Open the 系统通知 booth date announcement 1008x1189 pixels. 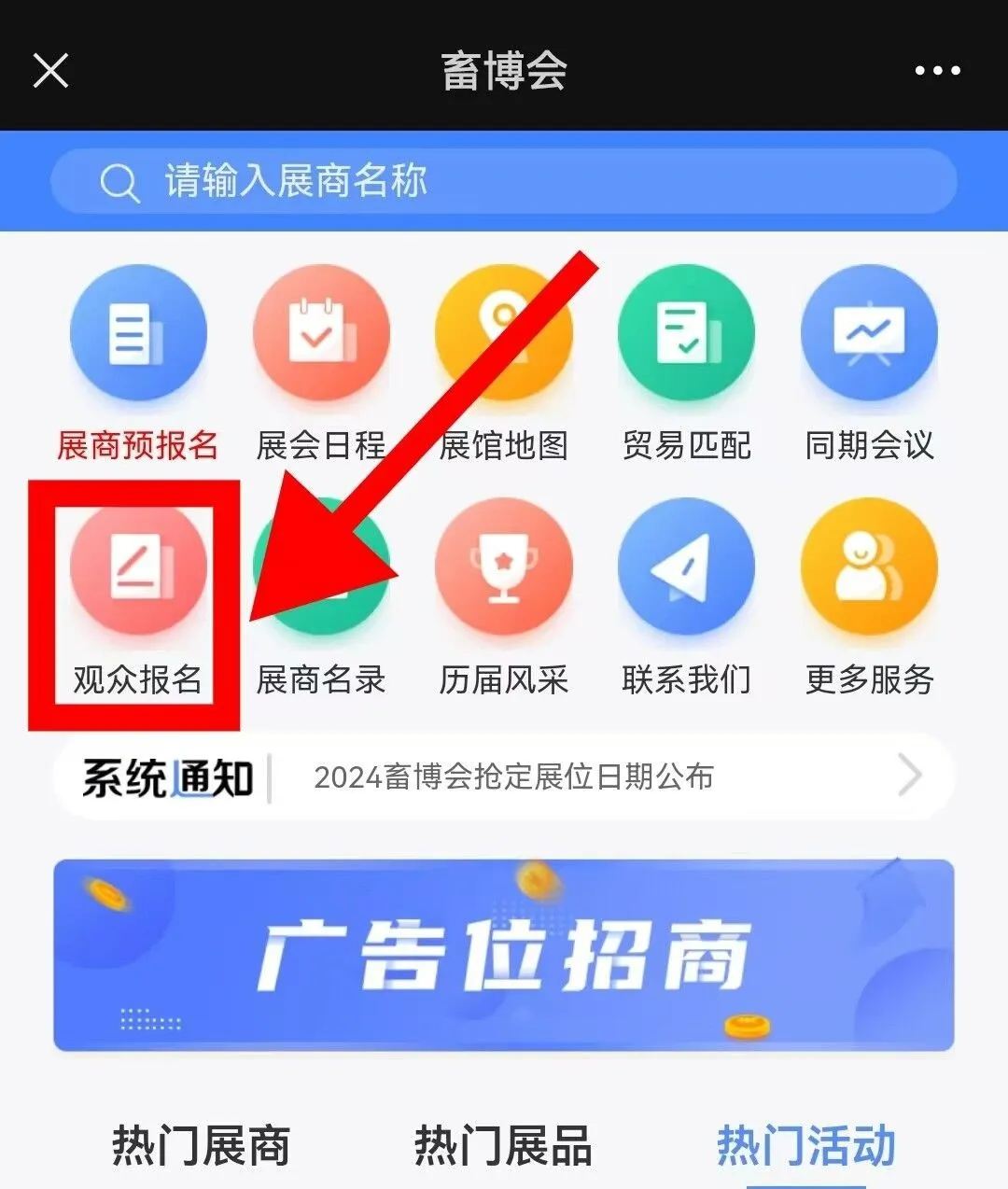pyautogui.click(x=513, y=776)
